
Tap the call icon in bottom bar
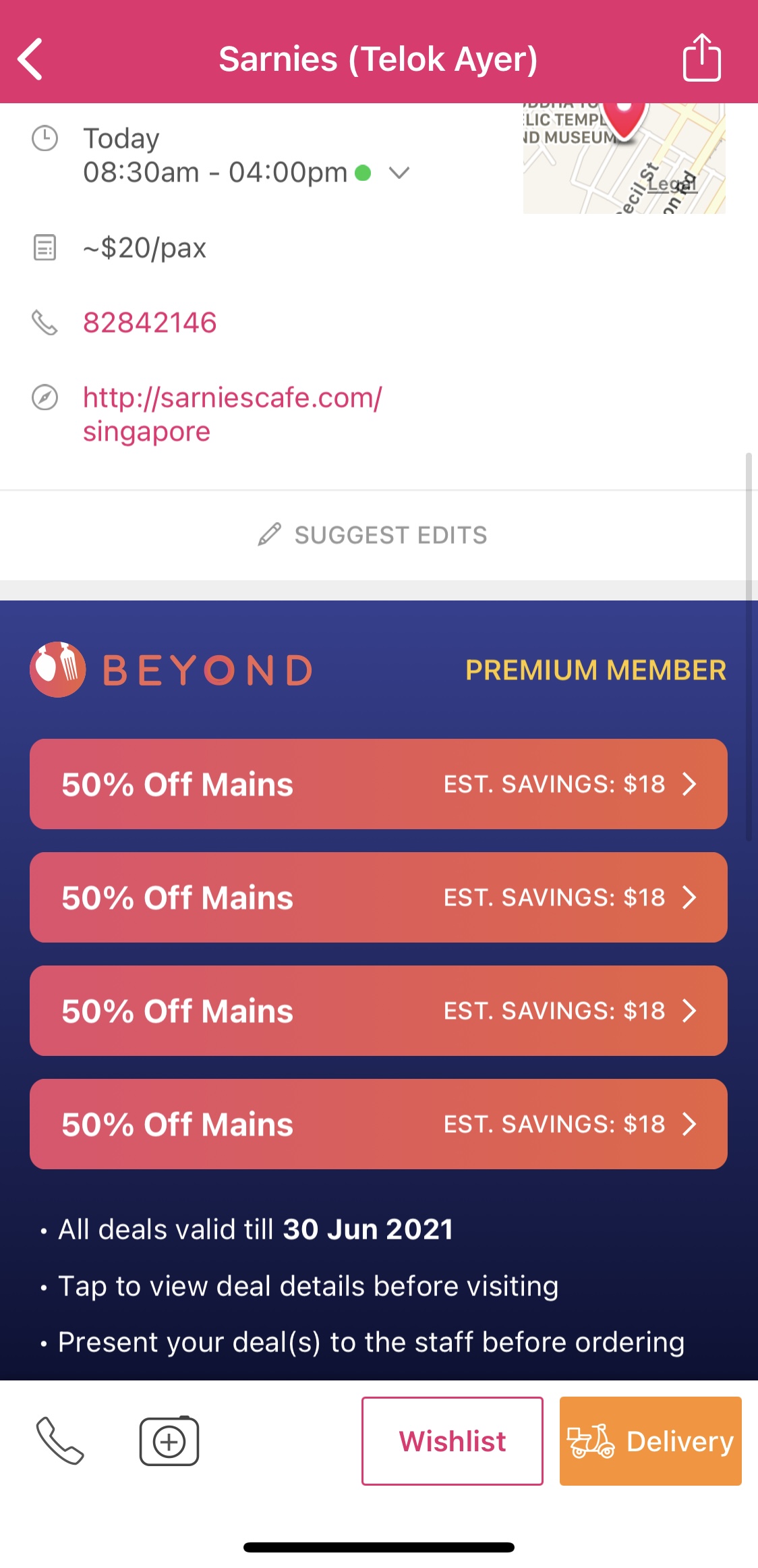(60, 1440)
